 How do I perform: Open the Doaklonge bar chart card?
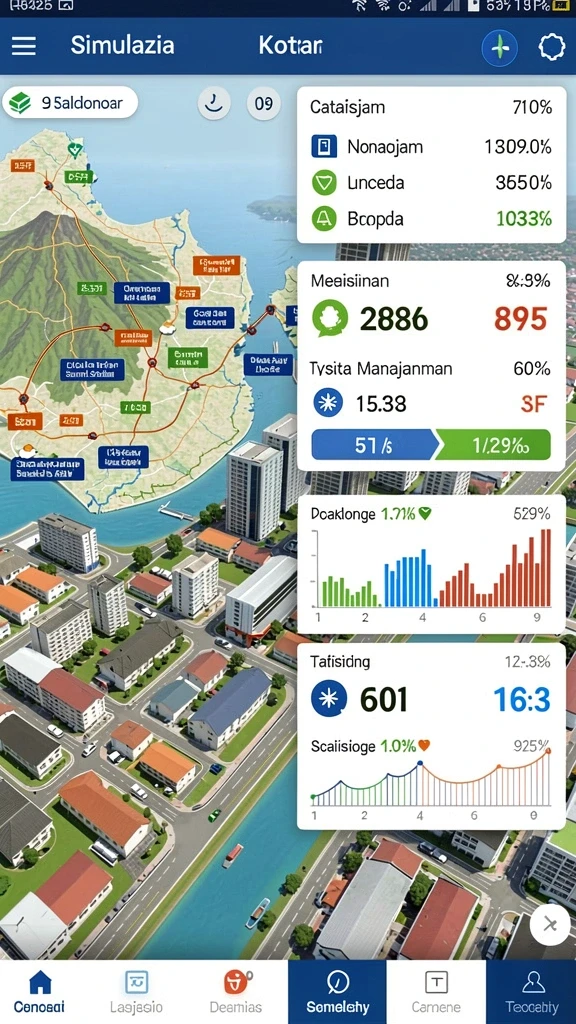[x=431, y=564]
